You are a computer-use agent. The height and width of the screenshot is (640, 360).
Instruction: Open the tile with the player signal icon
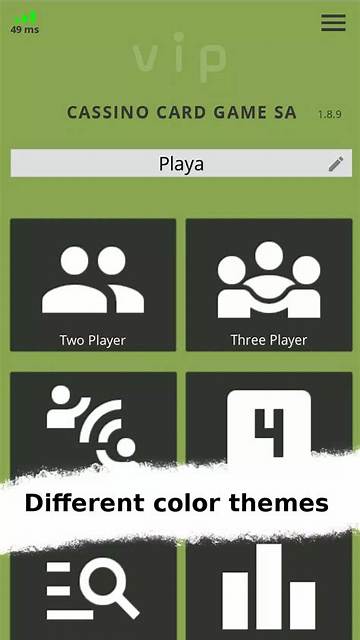click(x=93, y=422)
